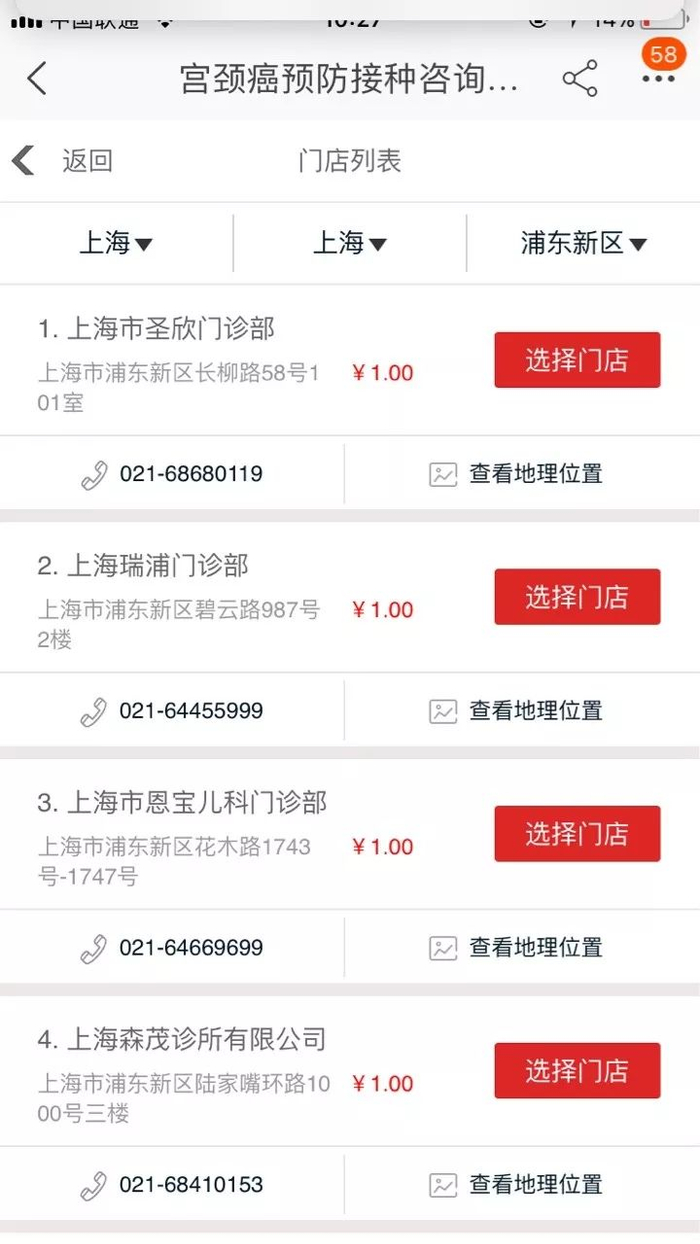The height and width of the screenshot is (1244, 700).
Task: View map location of 上海瑞浦门诊部
Action: [x=517, y=711]
